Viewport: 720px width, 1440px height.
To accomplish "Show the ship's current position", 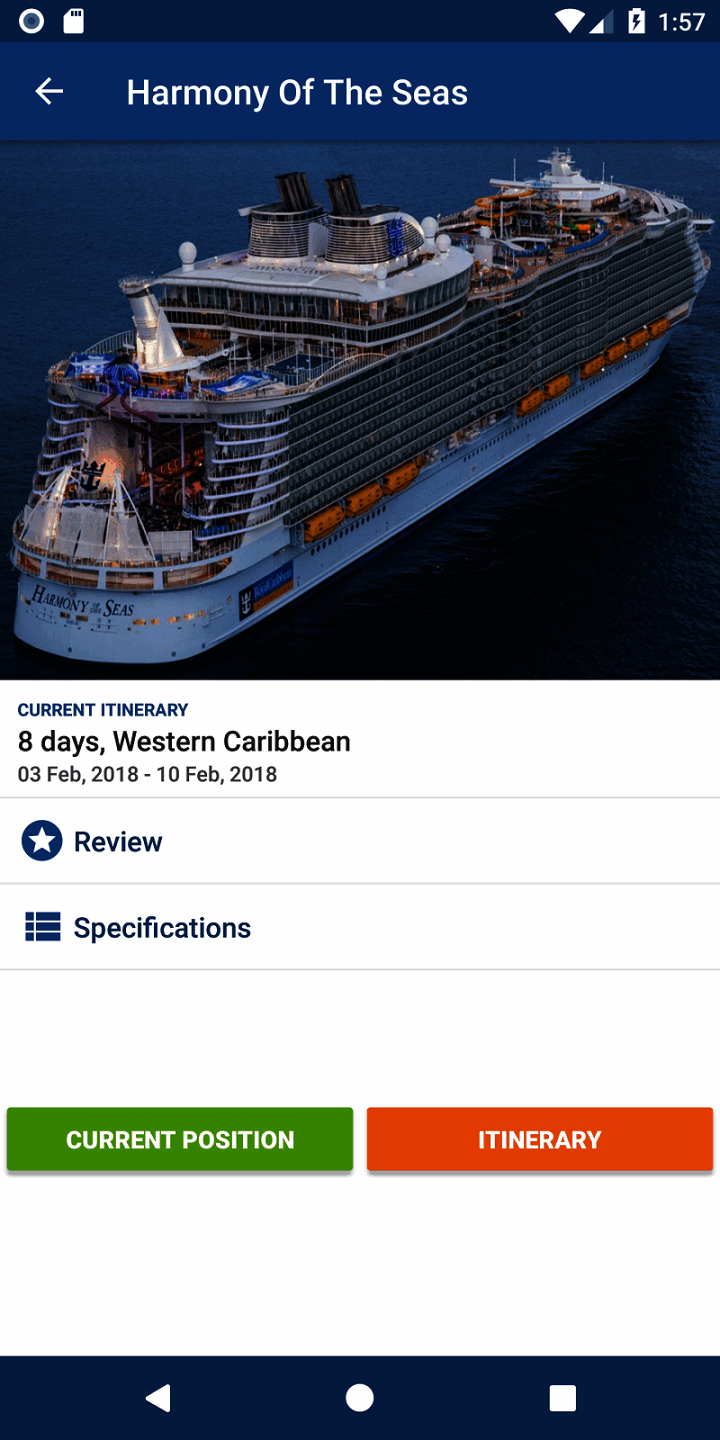I will 180,1139.
